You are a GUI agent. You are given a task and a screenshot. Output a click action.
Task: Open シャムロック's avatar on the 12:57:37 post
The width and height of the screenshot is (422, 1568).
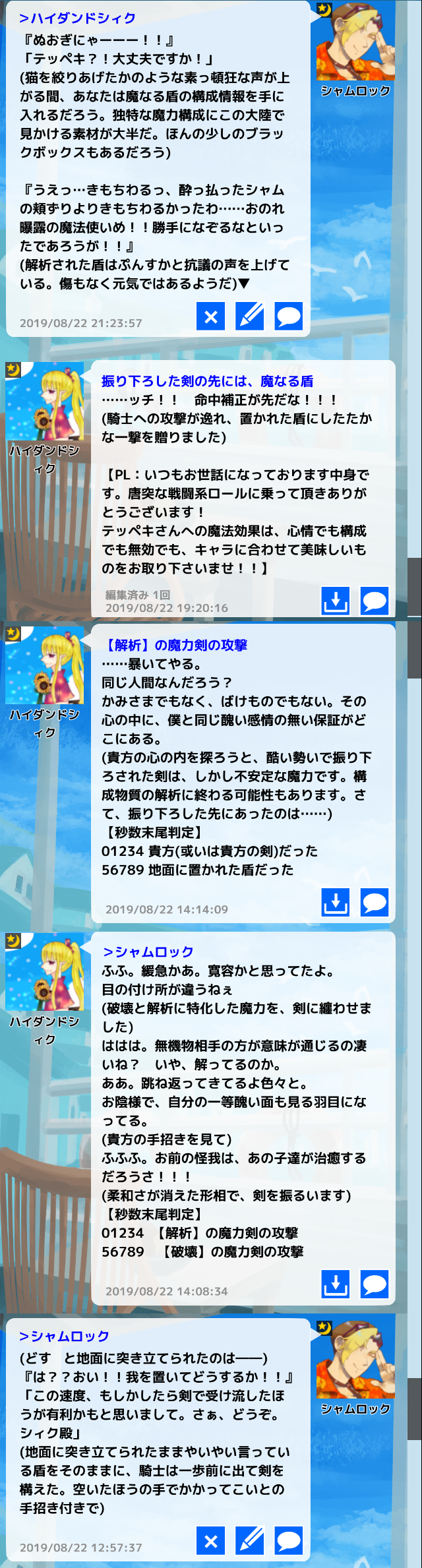[355, 1360]
